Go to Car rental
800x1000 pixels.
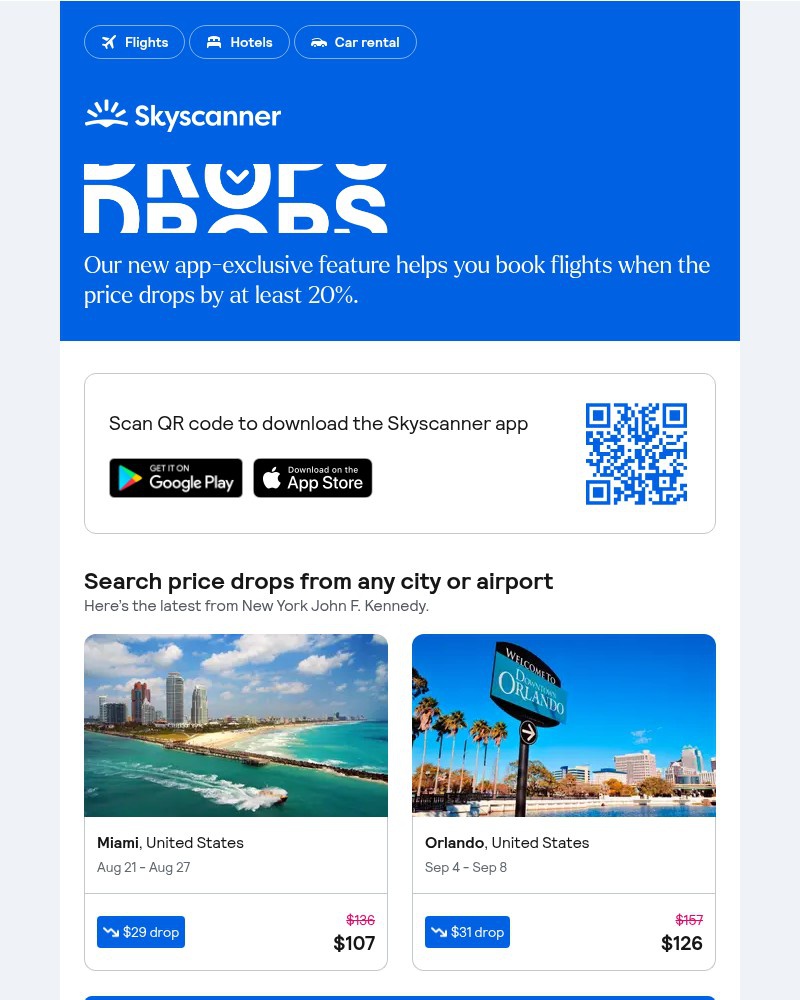pos(355,42)
